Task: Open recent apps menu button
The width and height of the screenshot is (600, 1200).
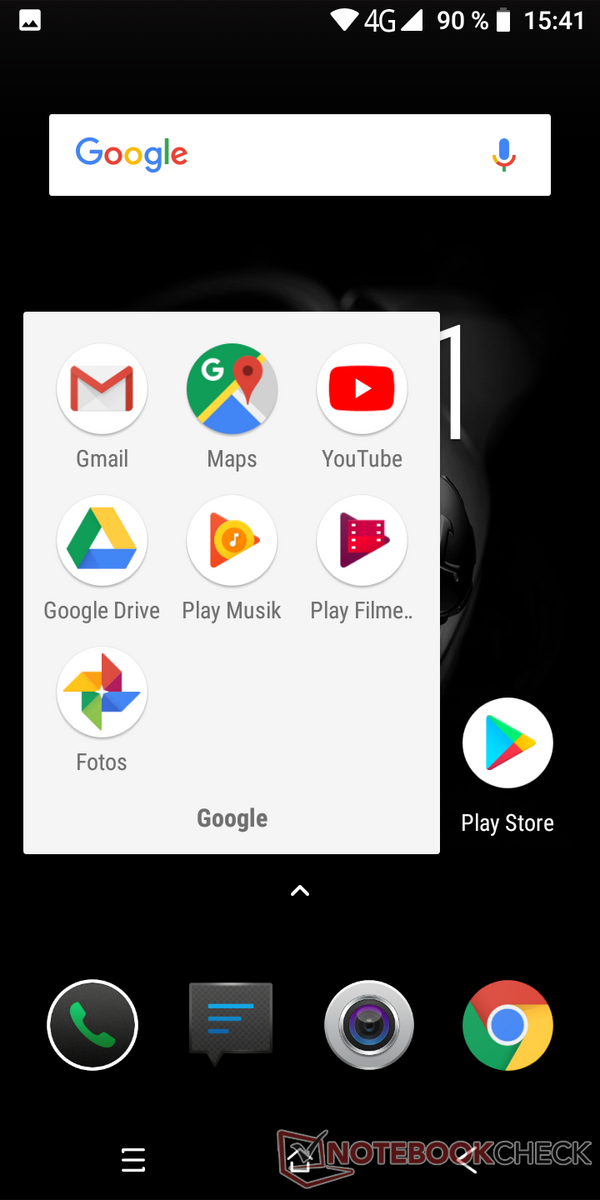Action: [133, 1160]
